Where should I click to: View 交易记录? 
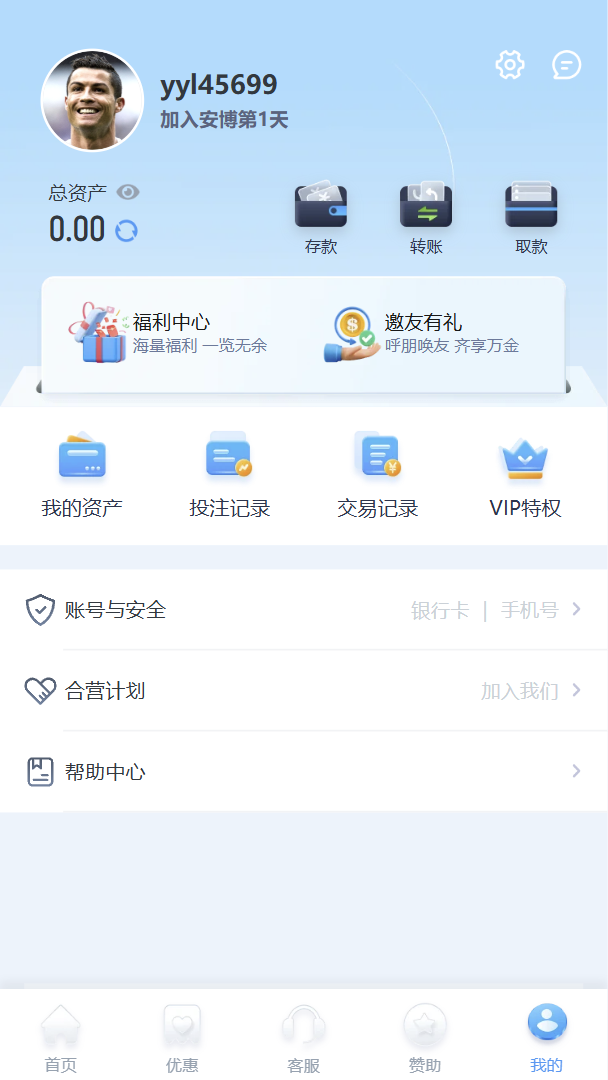[x=378, y=478]
